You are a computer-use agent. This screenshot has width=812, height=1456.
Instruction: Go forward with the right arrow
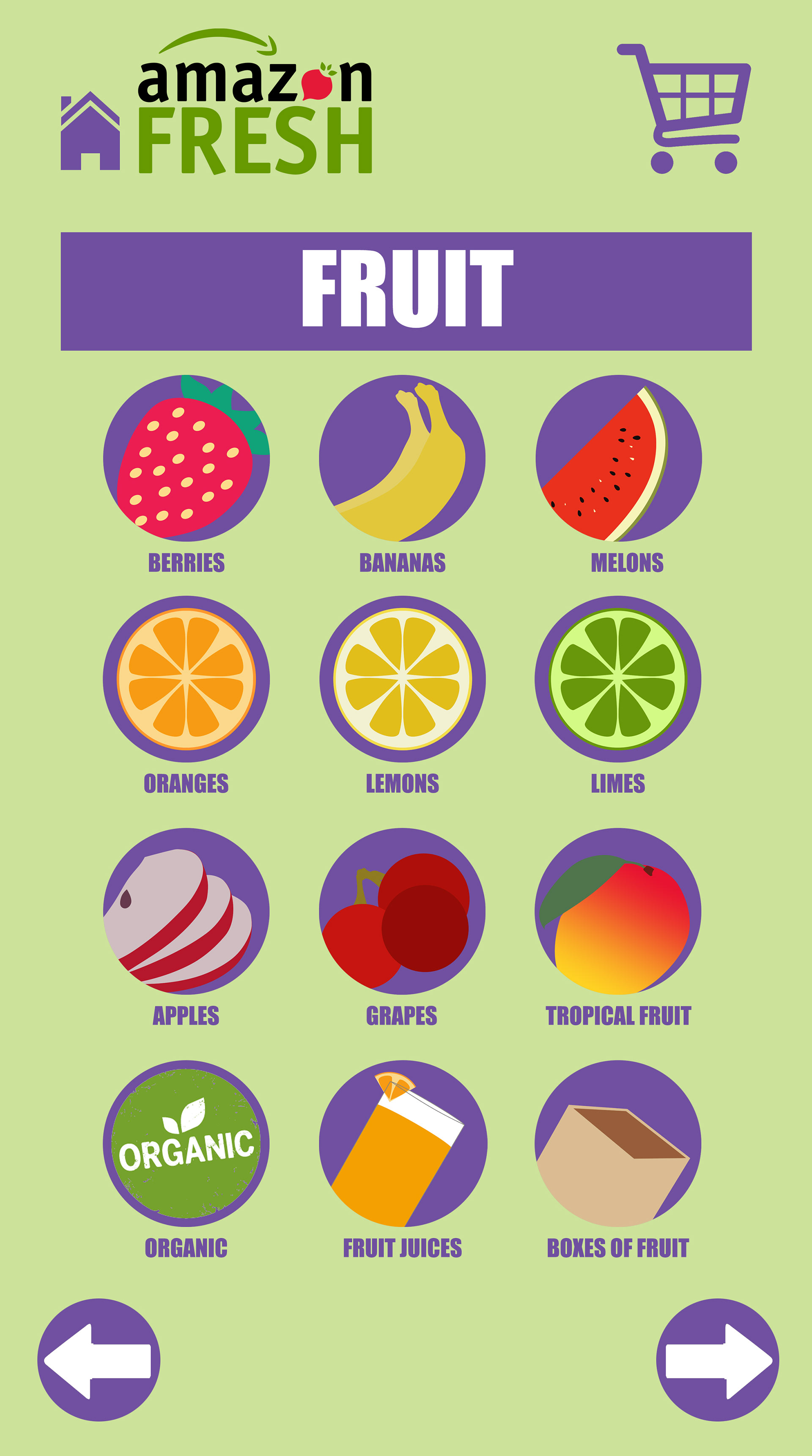[x=718, y=1360]
